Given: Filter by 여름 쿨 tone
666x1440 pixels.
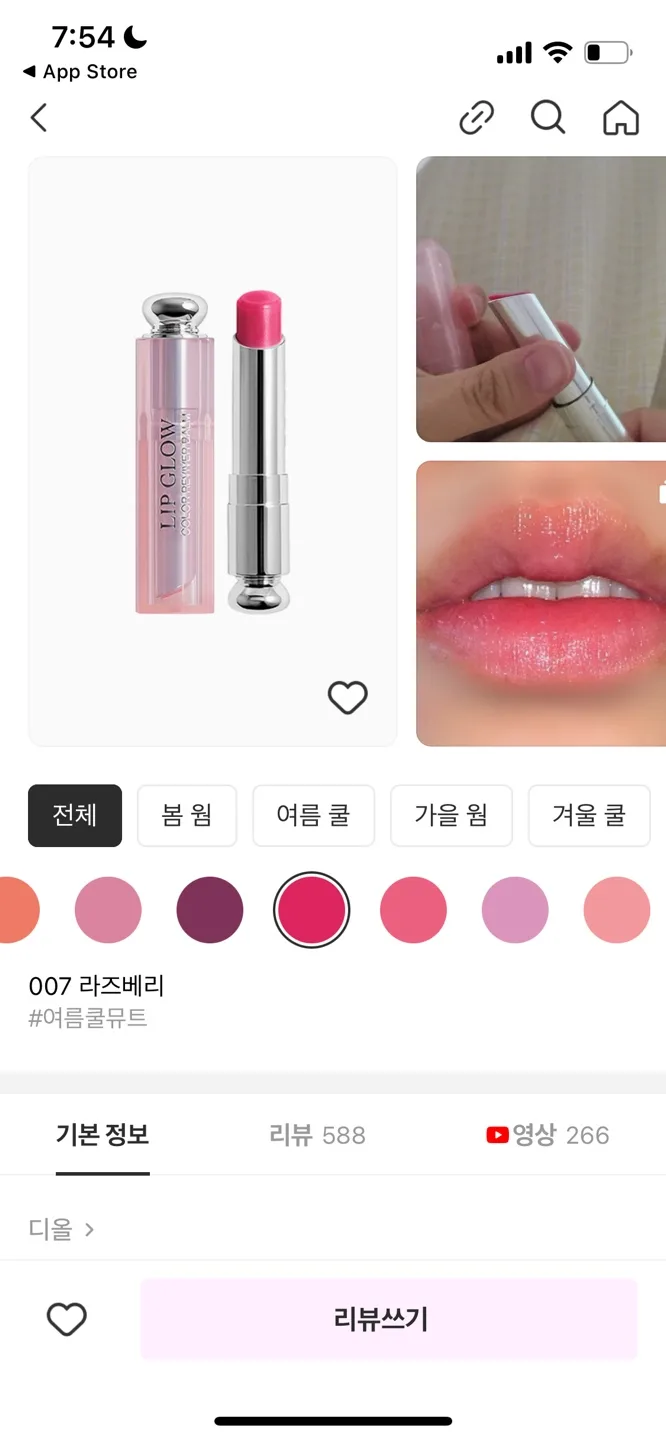Looking at the screenshot, I should pos(313,815).
